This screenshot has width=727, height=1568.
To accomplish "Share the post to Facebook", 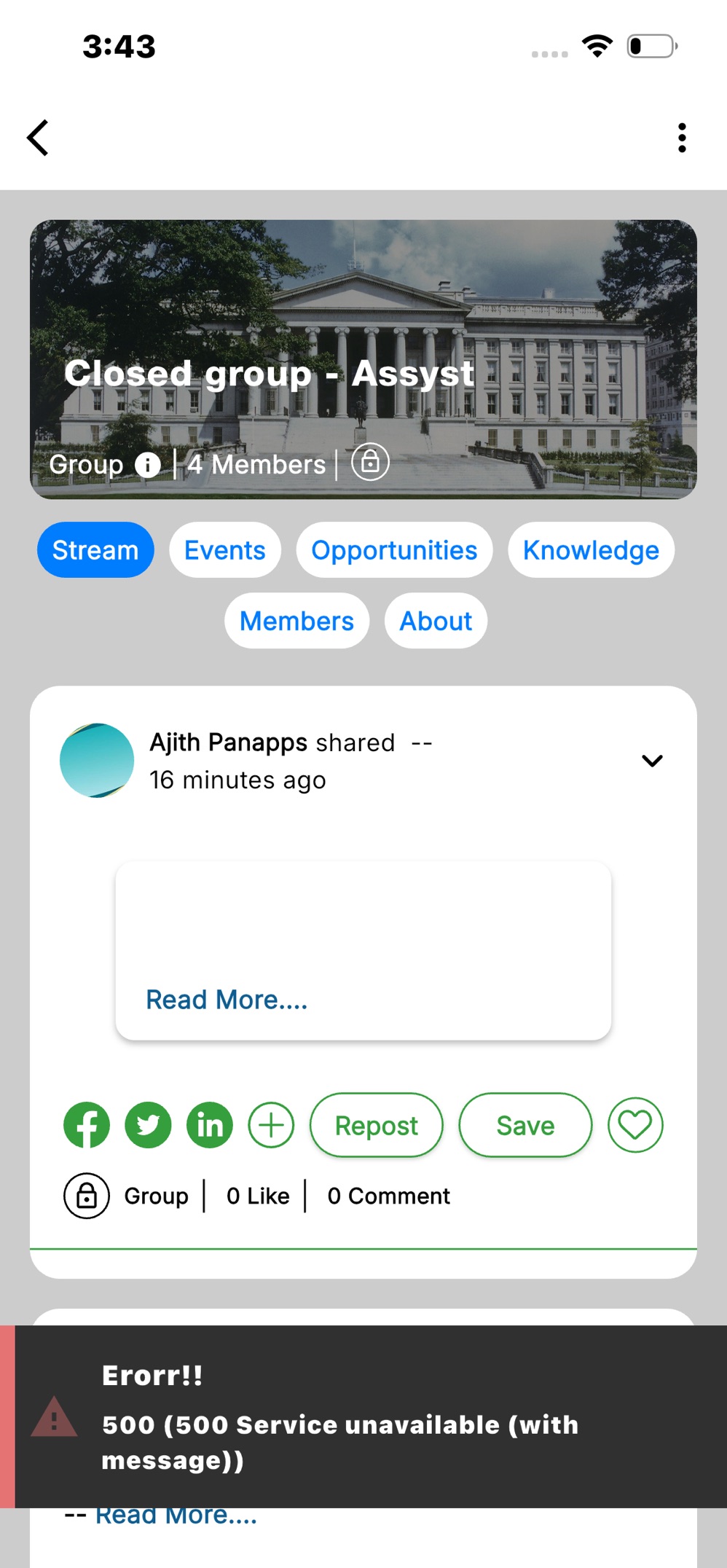I will coord(87,1125).
